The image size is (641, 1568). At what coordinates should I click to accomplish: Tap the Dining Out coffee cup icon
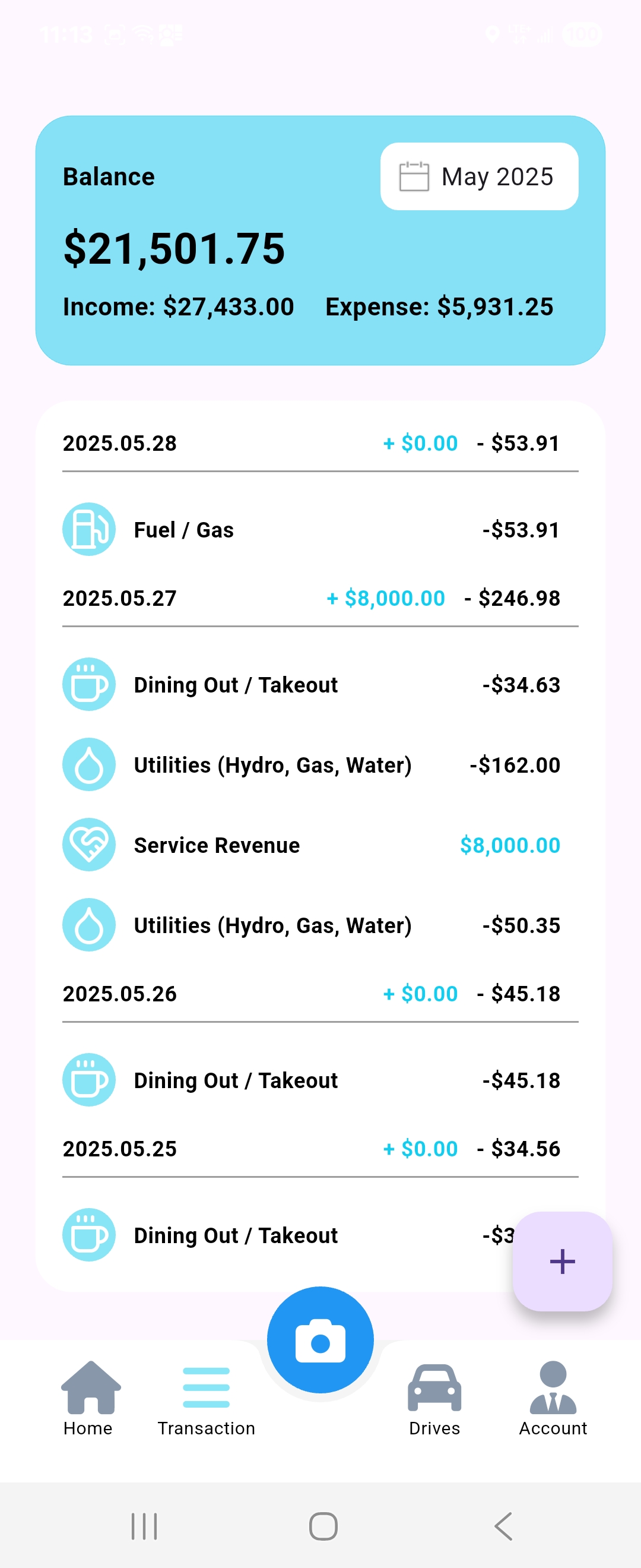tap(89, 684)
